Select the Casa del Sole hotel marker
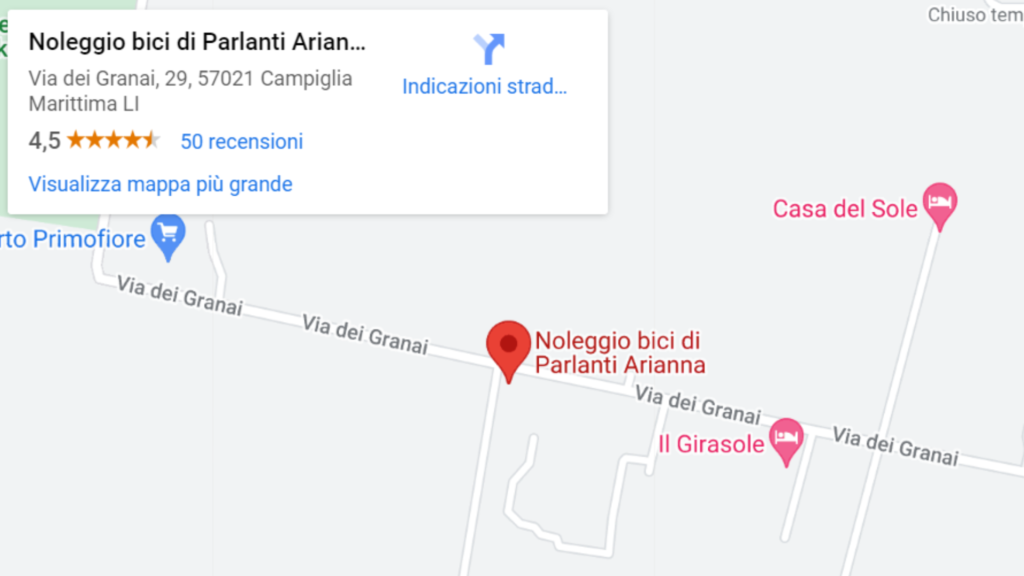 938,203
